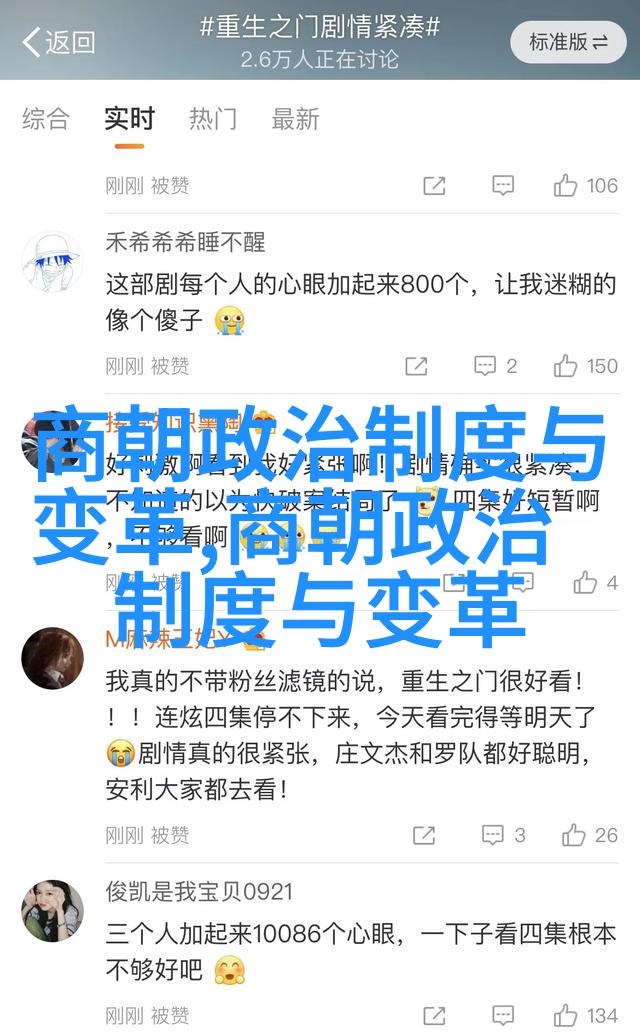The image size is (640, 1033).
Task: Switch to the 综合 tab
Action: tap(46, 119)
